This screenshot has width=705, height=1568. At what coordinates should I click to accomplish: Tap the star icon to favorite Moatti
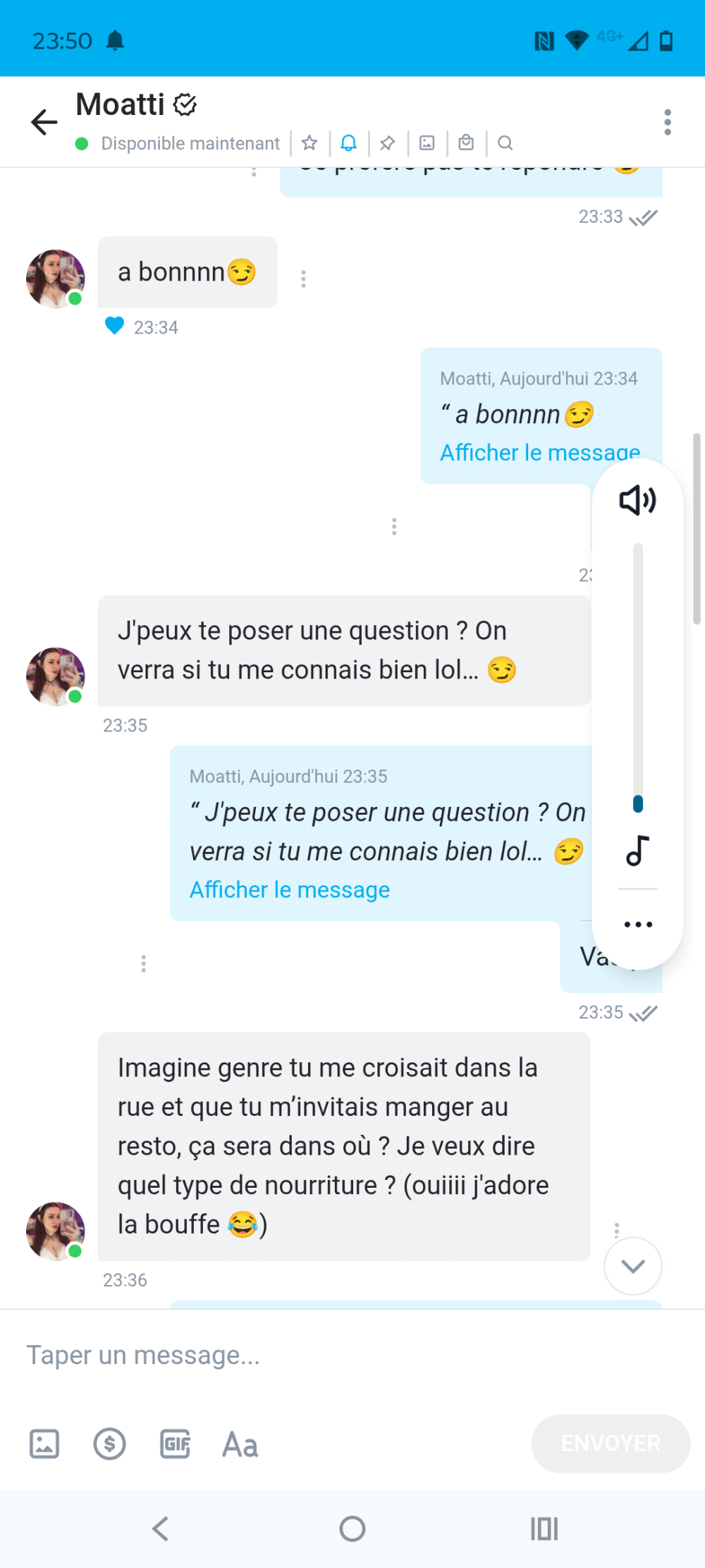coord(309,143)
